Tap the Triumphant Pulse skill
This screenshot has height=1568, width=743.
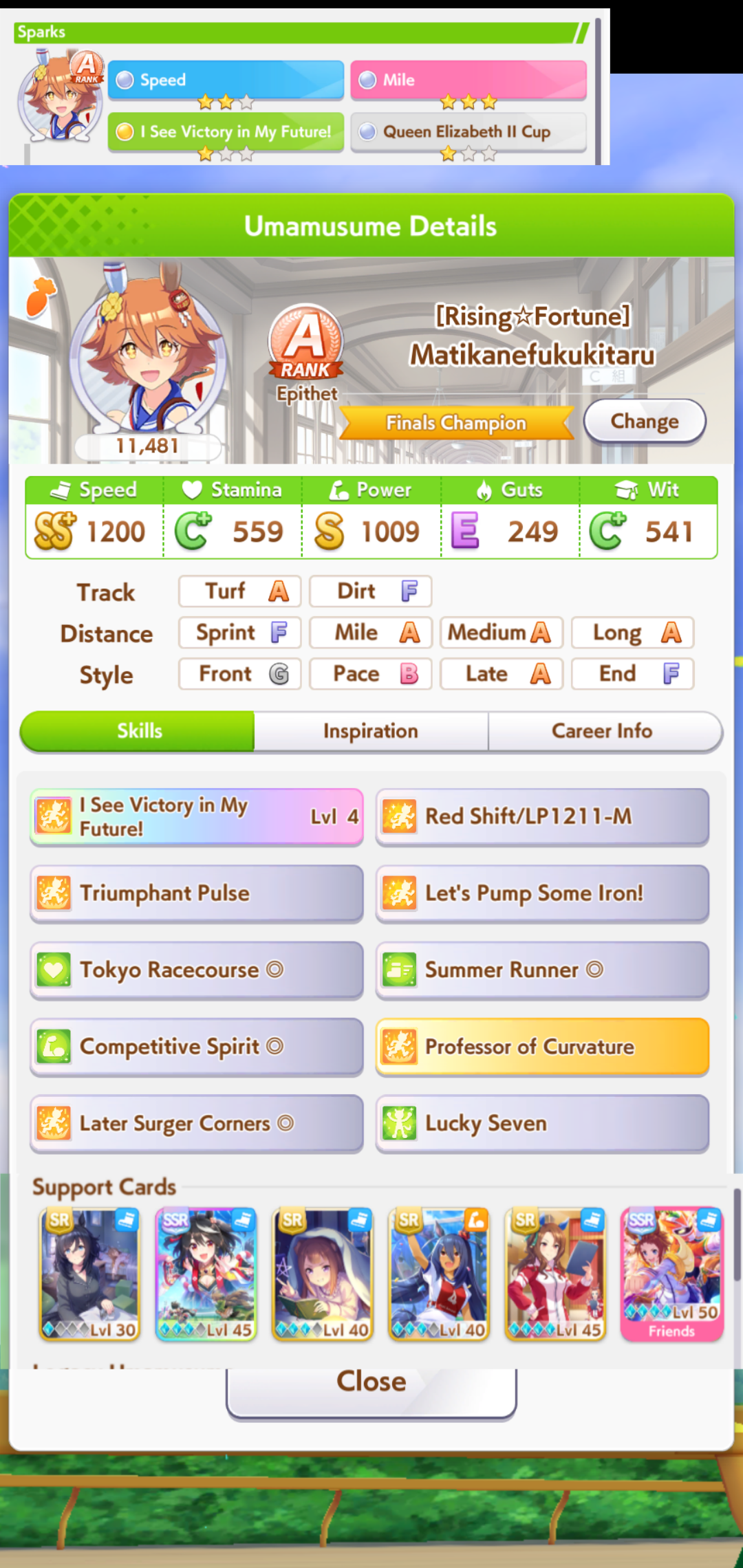click(x=196, y=893)
